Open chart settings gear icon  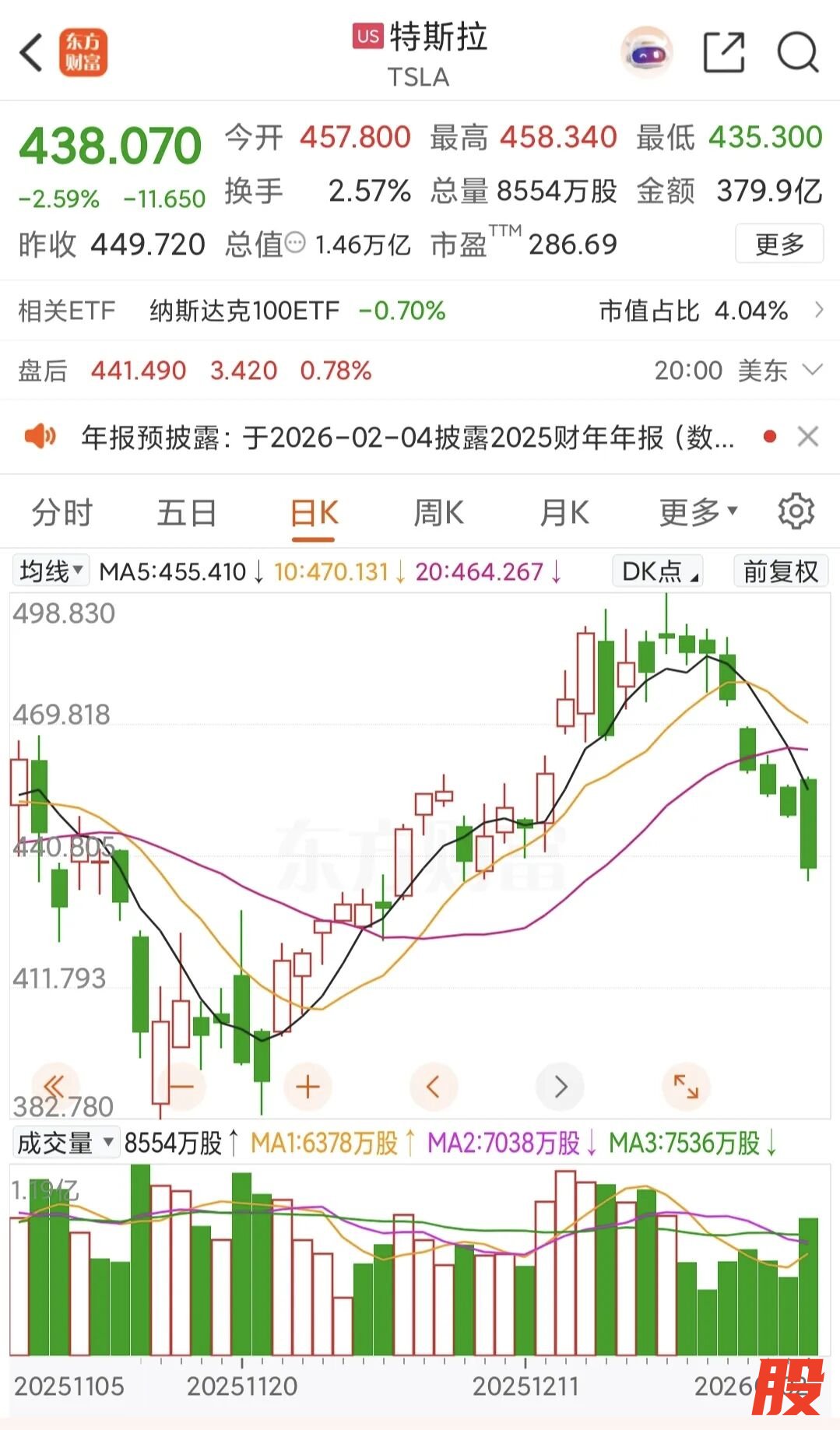(796, 511)
